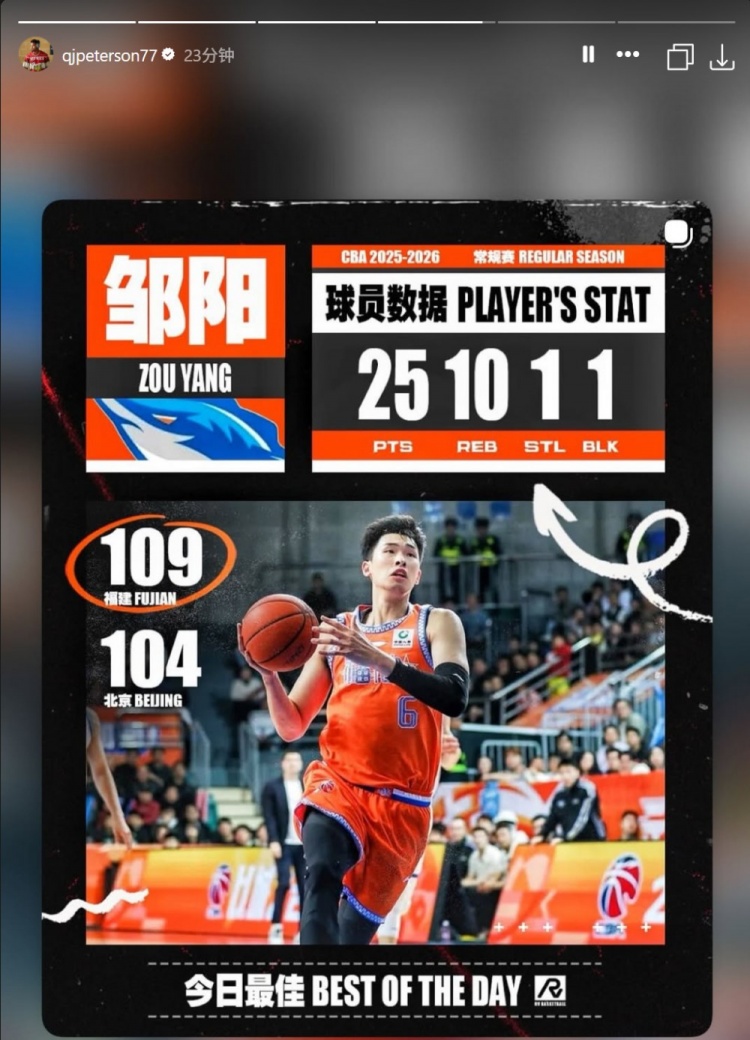The width and height of the screenshot is (750, 1040).
Task: Tap the overlapping squares icon
Action: [680, 57]
